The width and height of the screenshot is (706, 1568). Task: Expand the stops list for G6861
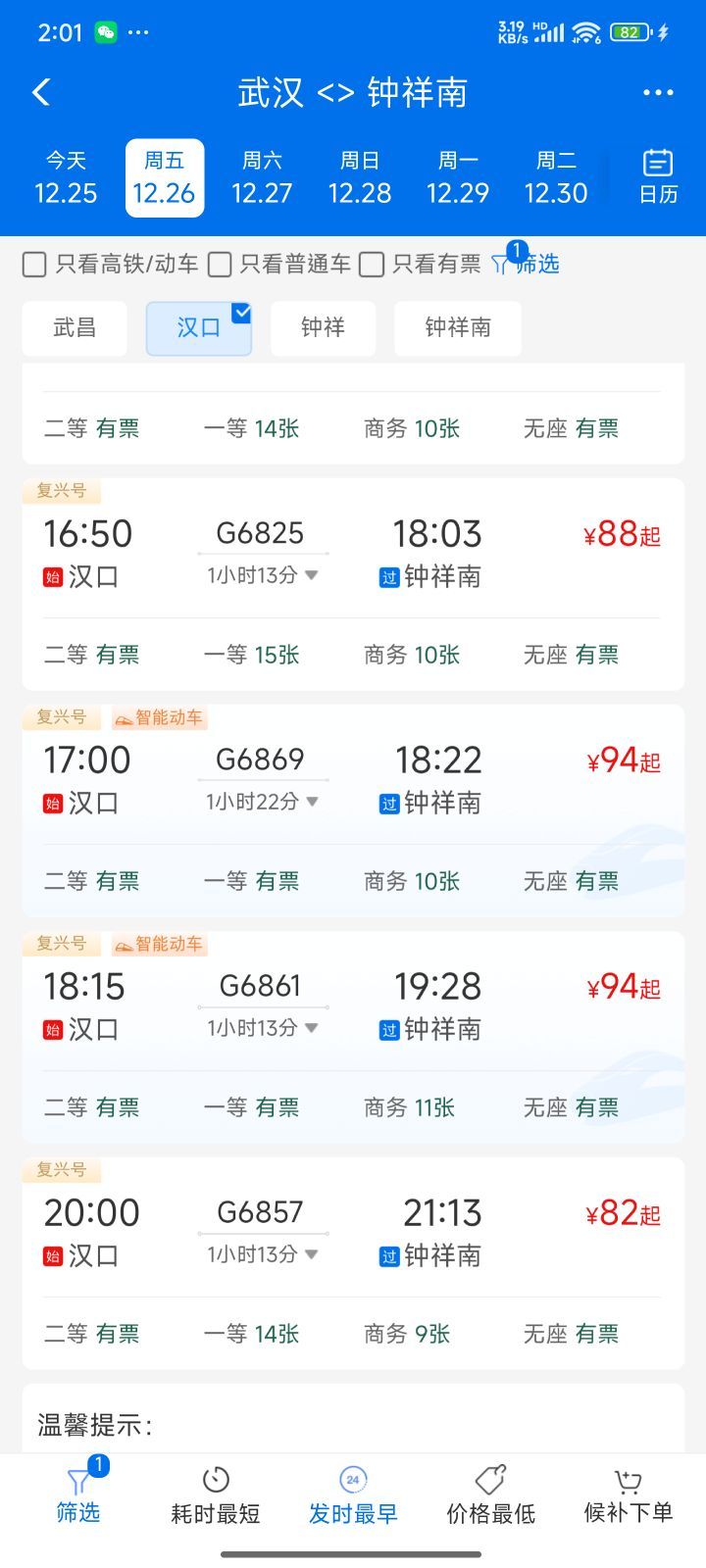tap(263, 1028)
